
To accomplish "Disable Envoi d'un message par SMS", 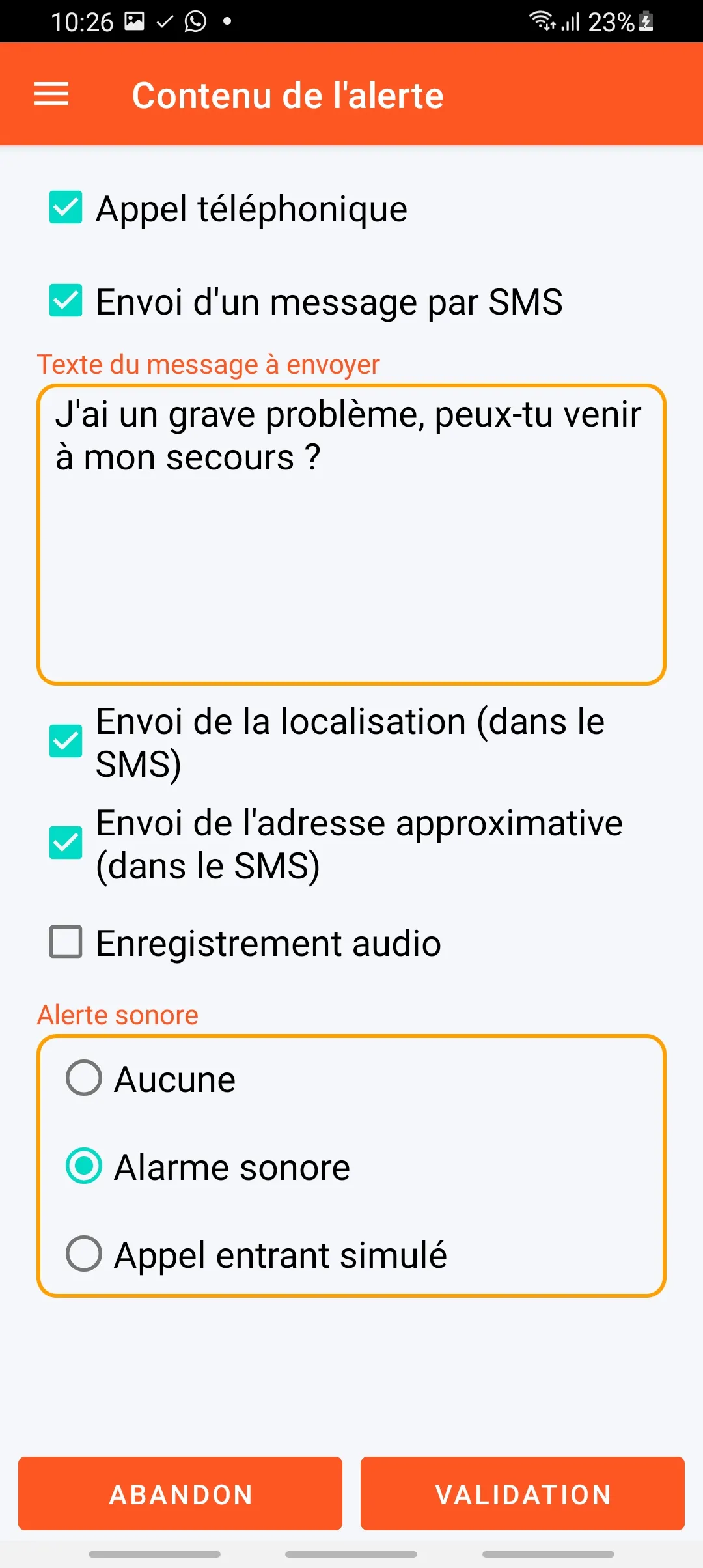I will click(x=66, y=301).
